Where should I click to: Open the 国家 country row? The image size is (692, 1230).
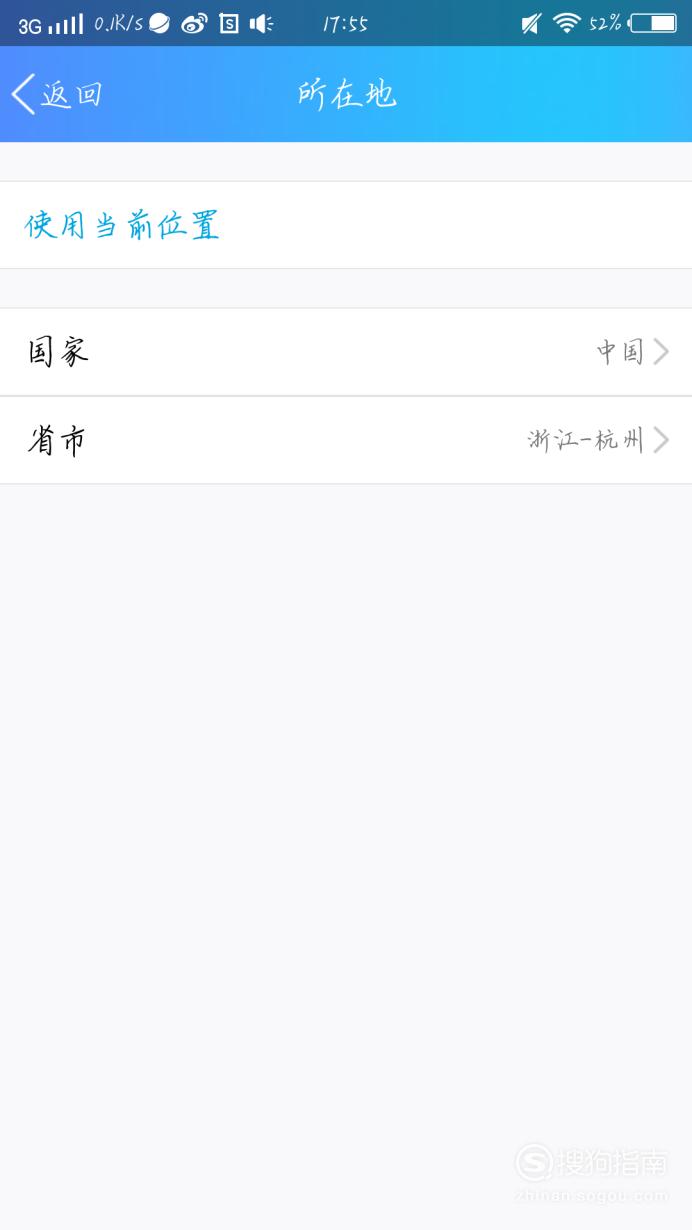(x=346, y=352)
